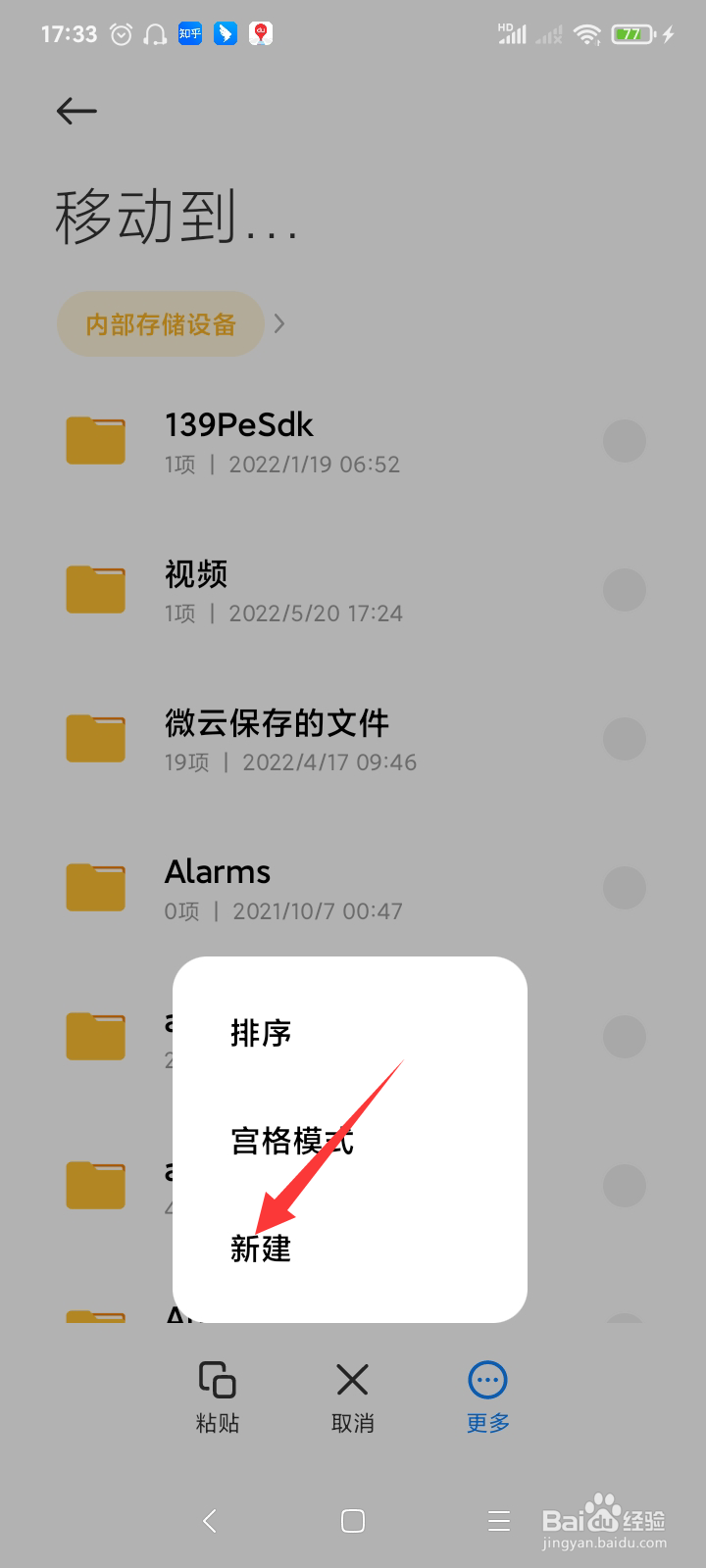Tap 内部存储设备 in the breadcrumb

(x=160, y=323)
